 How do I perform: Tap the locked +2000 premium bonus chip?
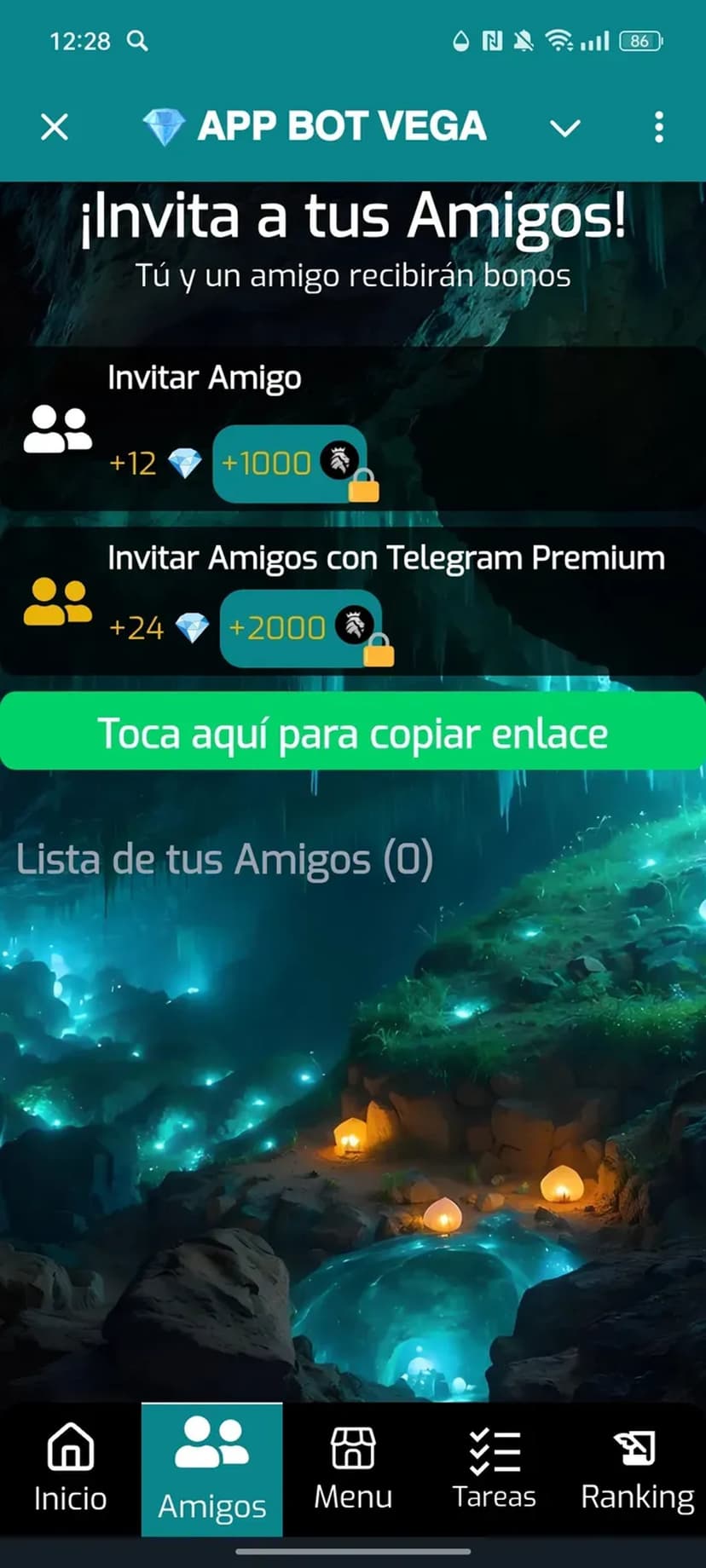300,628
